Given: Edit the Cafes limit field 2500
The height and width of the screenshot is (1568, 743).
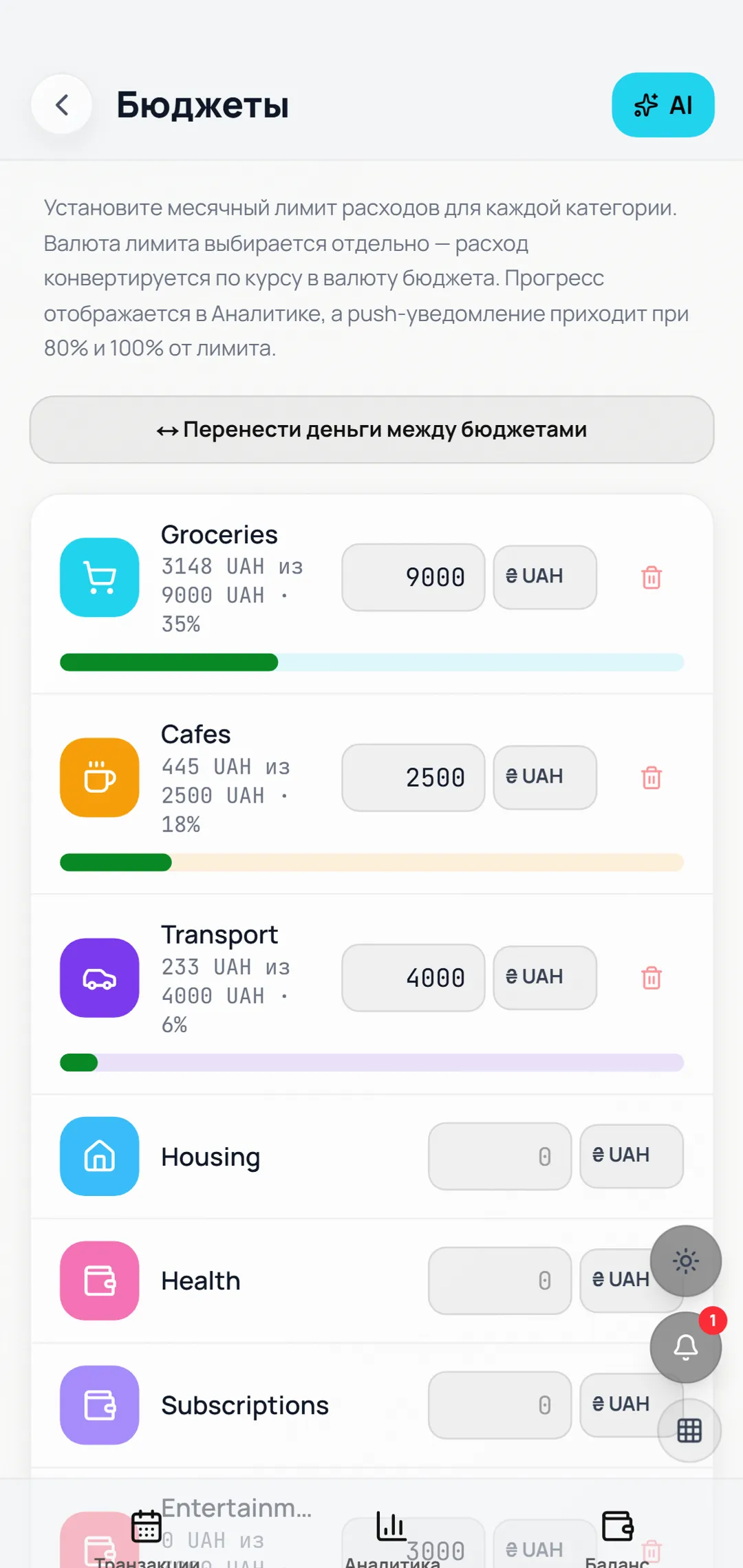Looking at the screenshot, I should pyautogui.click(x=413, y=777).
